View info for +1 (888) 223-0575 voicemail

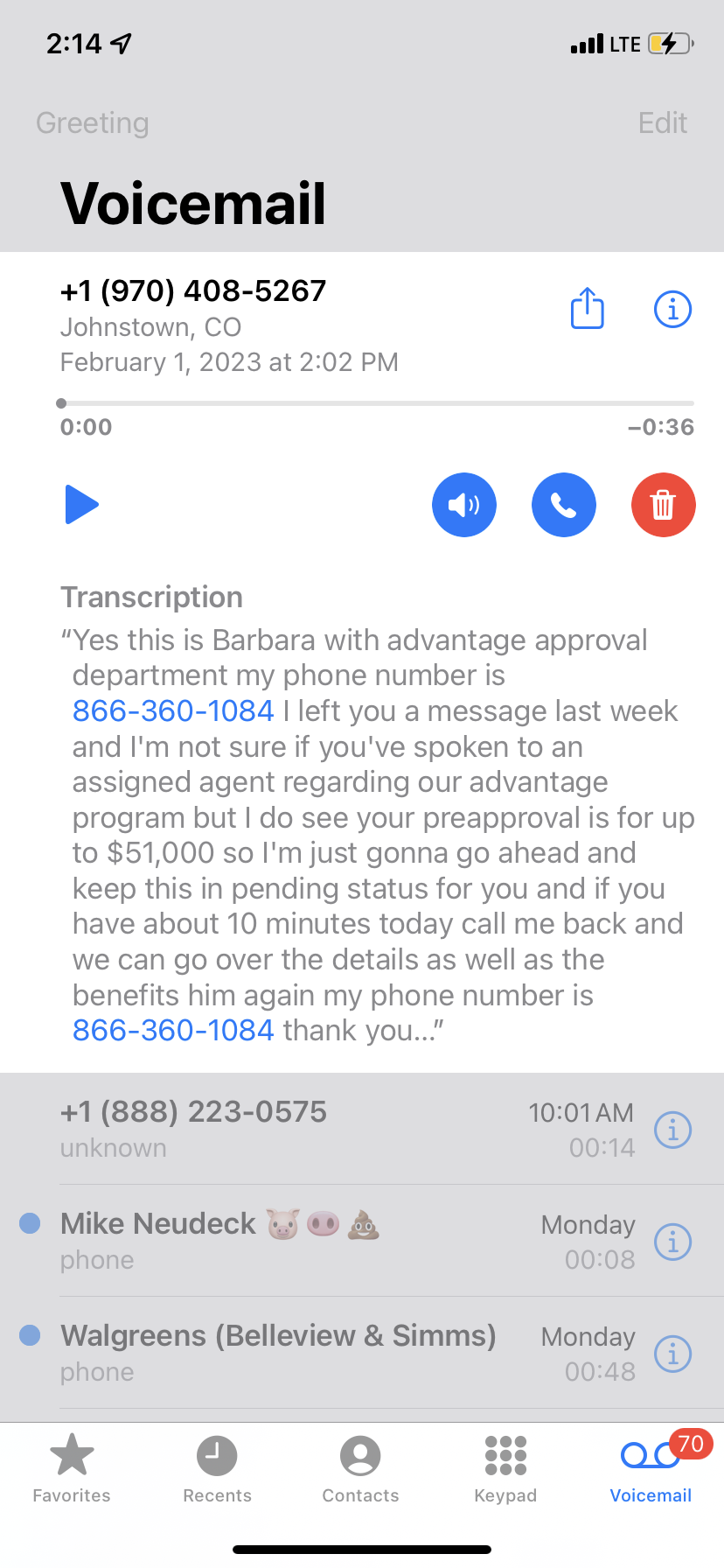tap(673, 1130)
